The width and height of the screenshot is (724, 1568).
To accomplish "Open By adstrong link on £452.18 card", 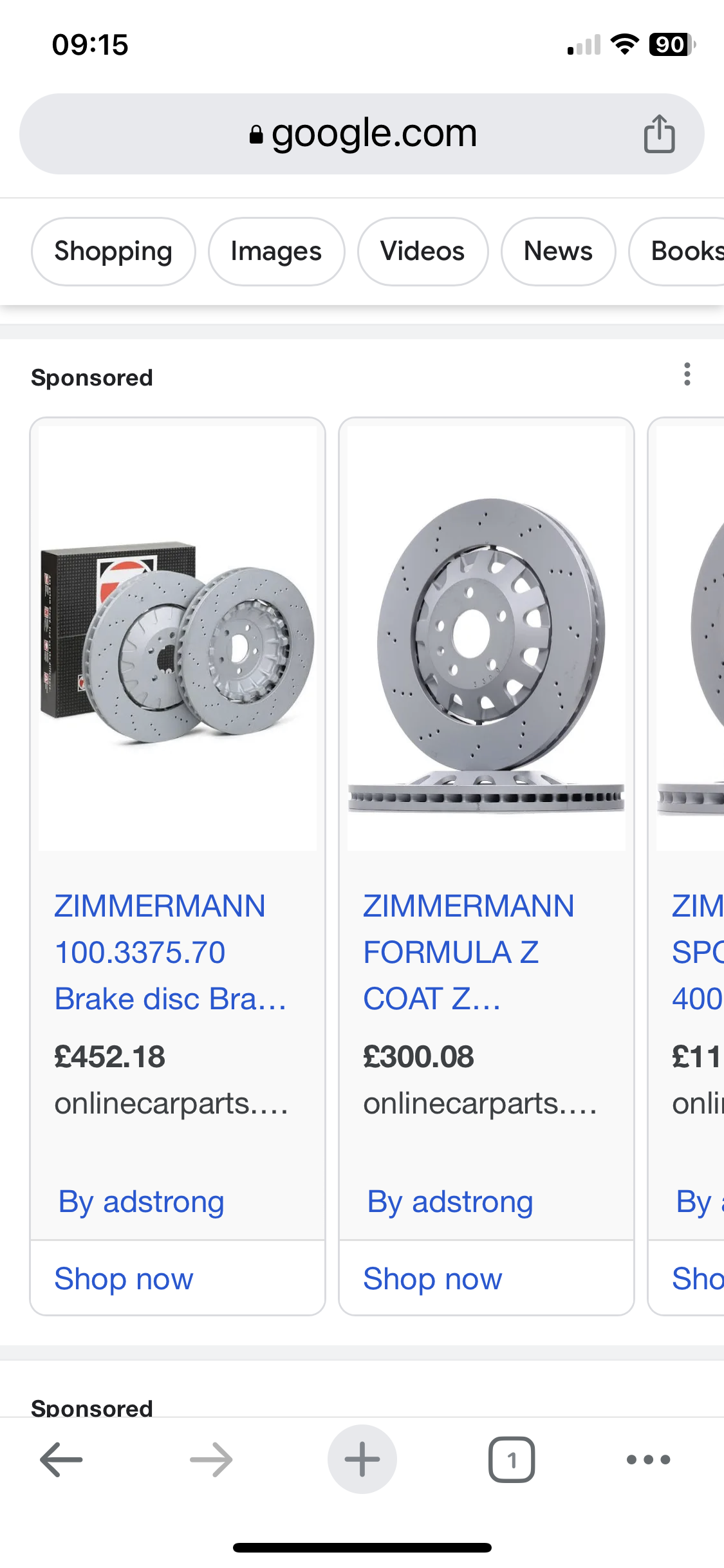I will 141,1201.
